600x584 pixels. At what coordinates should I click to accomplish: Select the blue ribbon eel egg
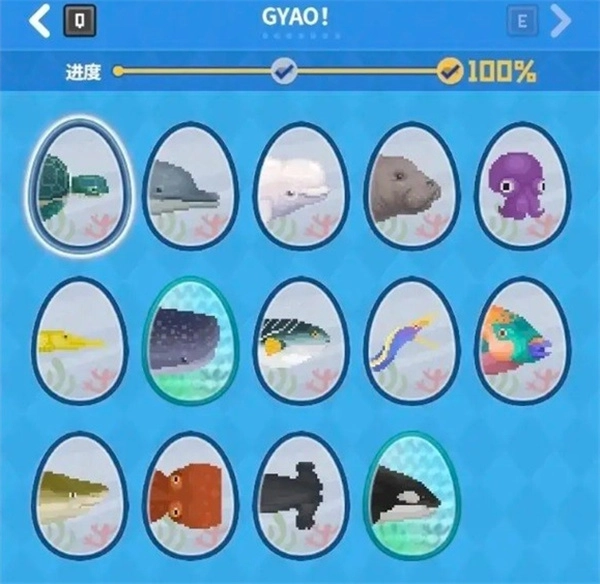tap(412, 341)
